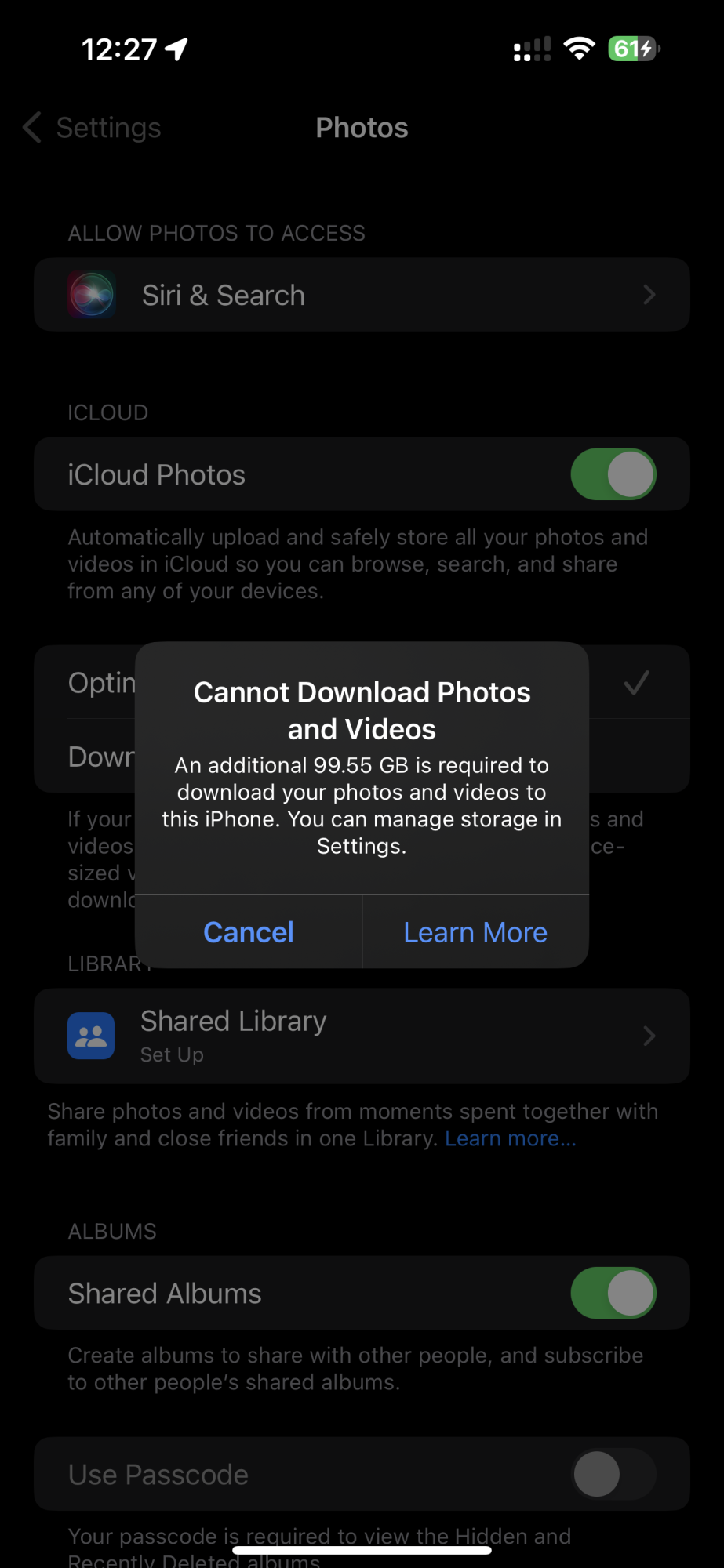Open Shared Library setup

click(x=361, y=1036)
